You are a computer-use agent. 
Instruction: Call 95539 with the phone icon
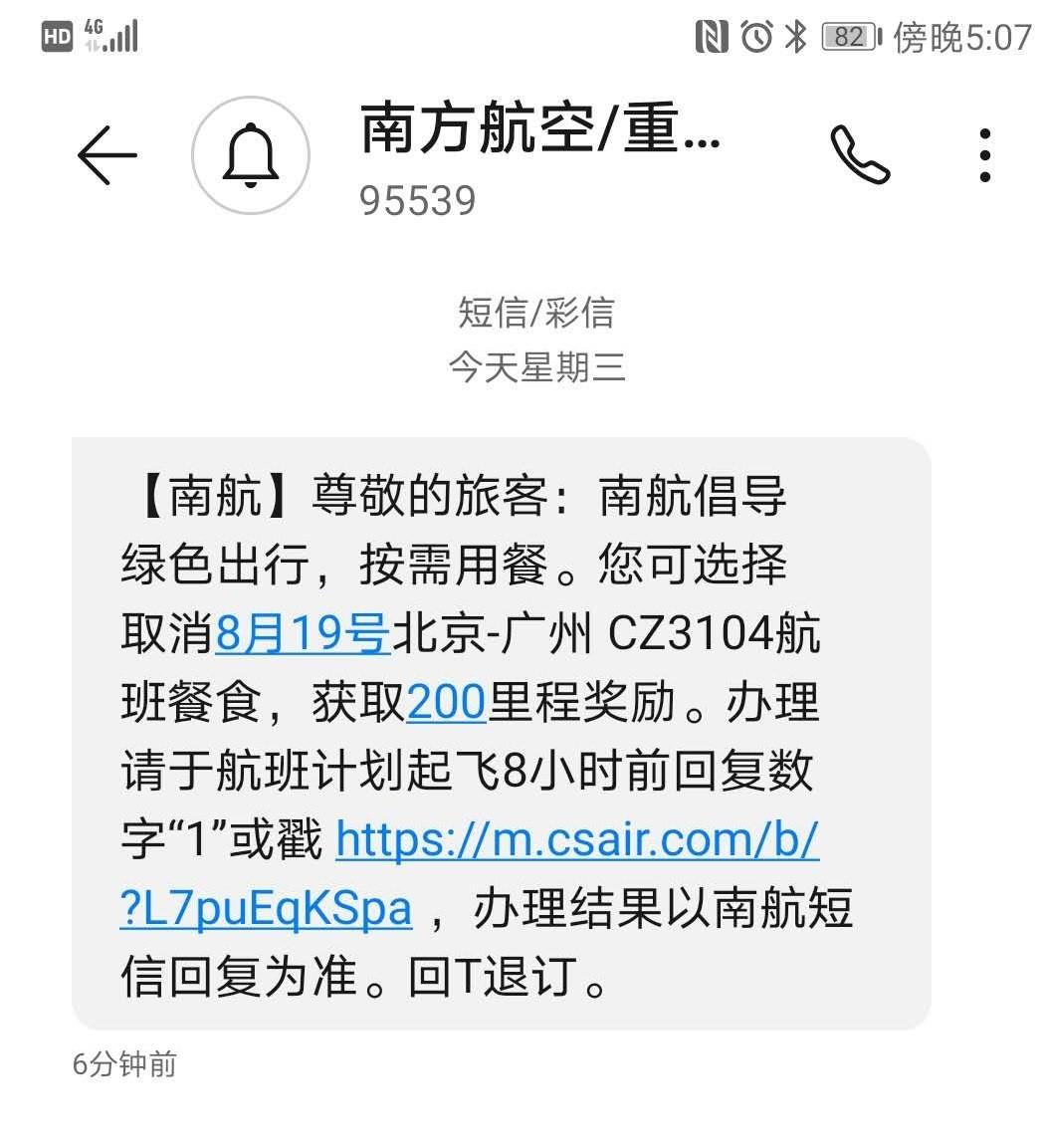coord(859,154)
